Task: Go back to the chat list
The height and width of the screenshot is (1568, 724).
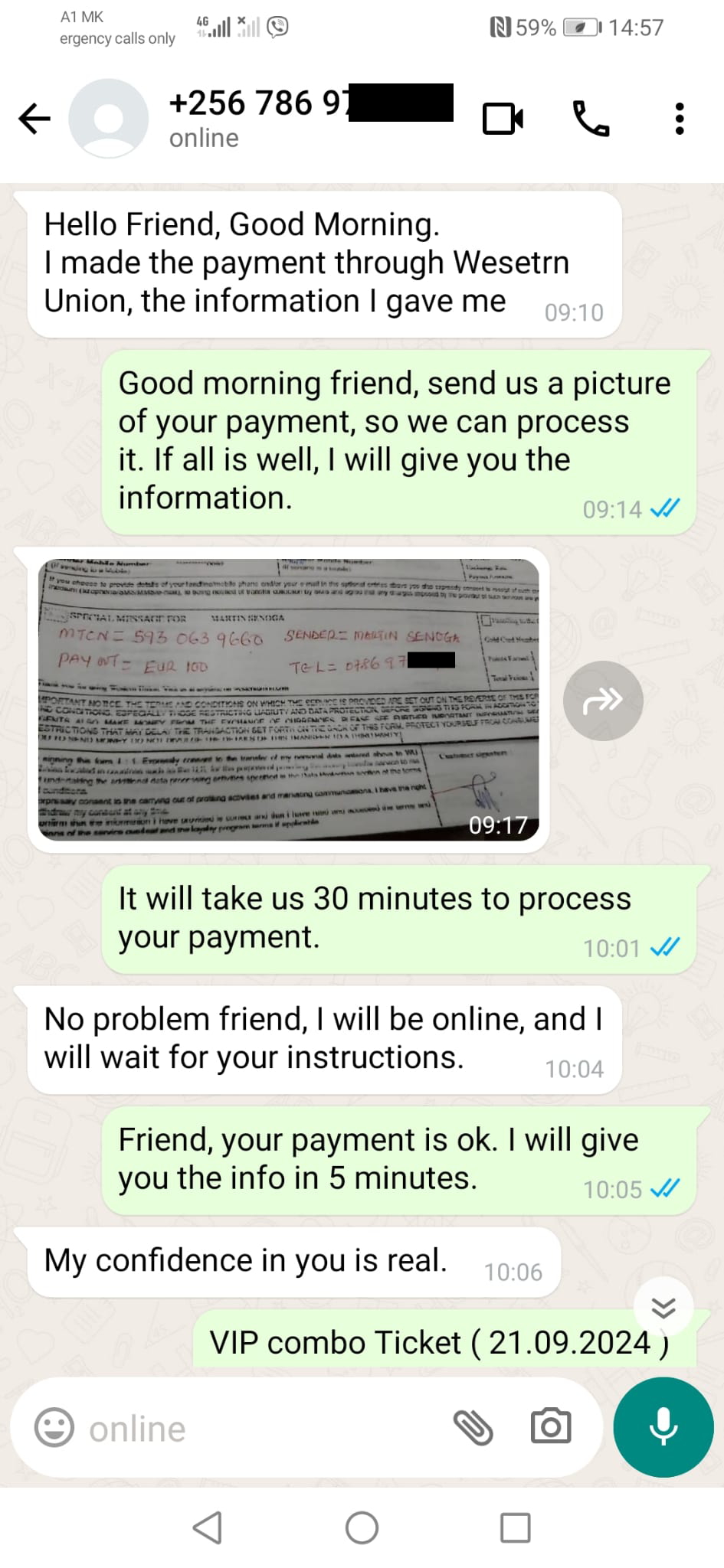Action: (x=34, y=119)
